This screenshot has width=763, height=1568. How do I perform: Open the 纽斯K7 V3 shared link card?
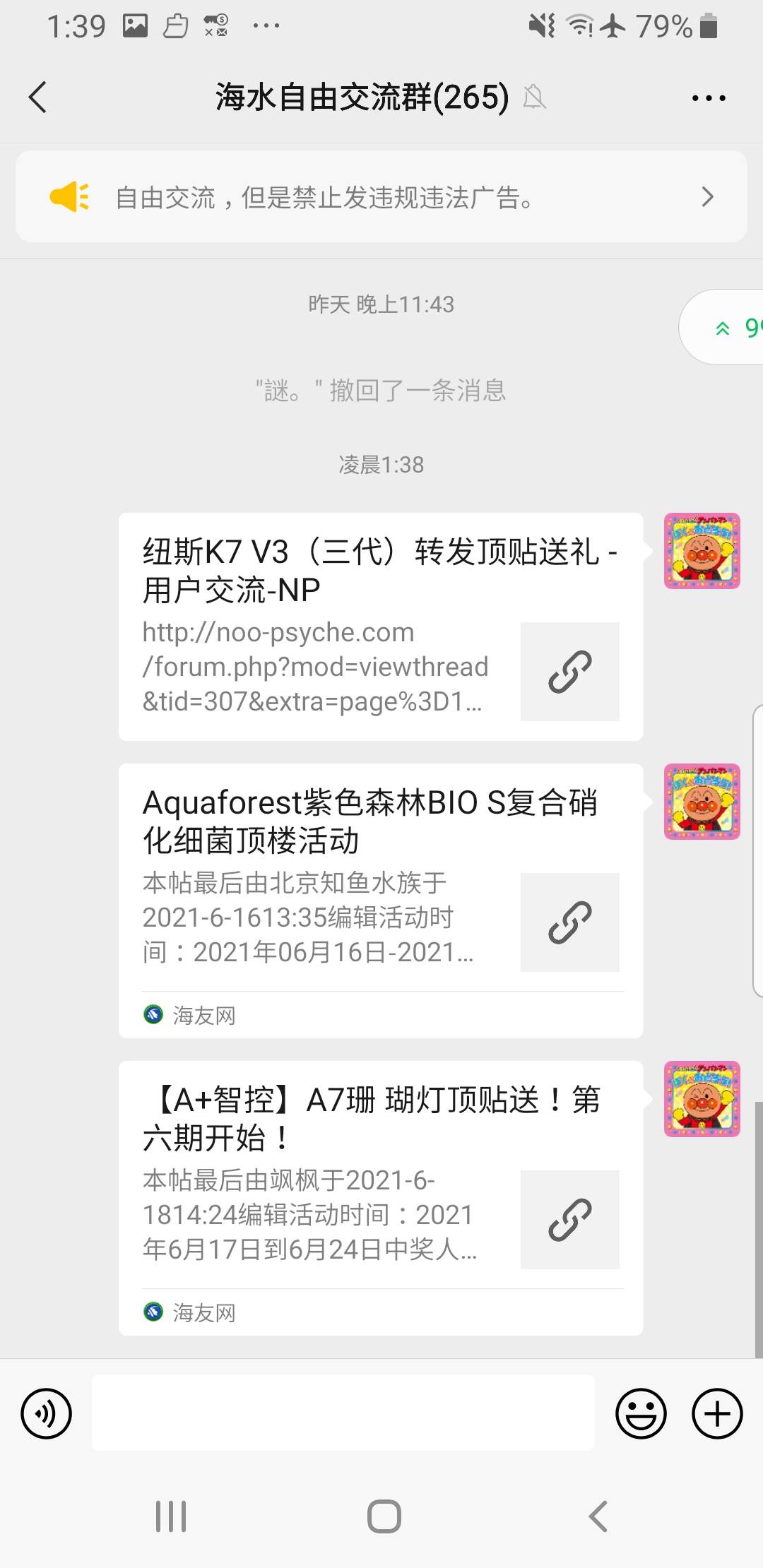click(380, 626)
